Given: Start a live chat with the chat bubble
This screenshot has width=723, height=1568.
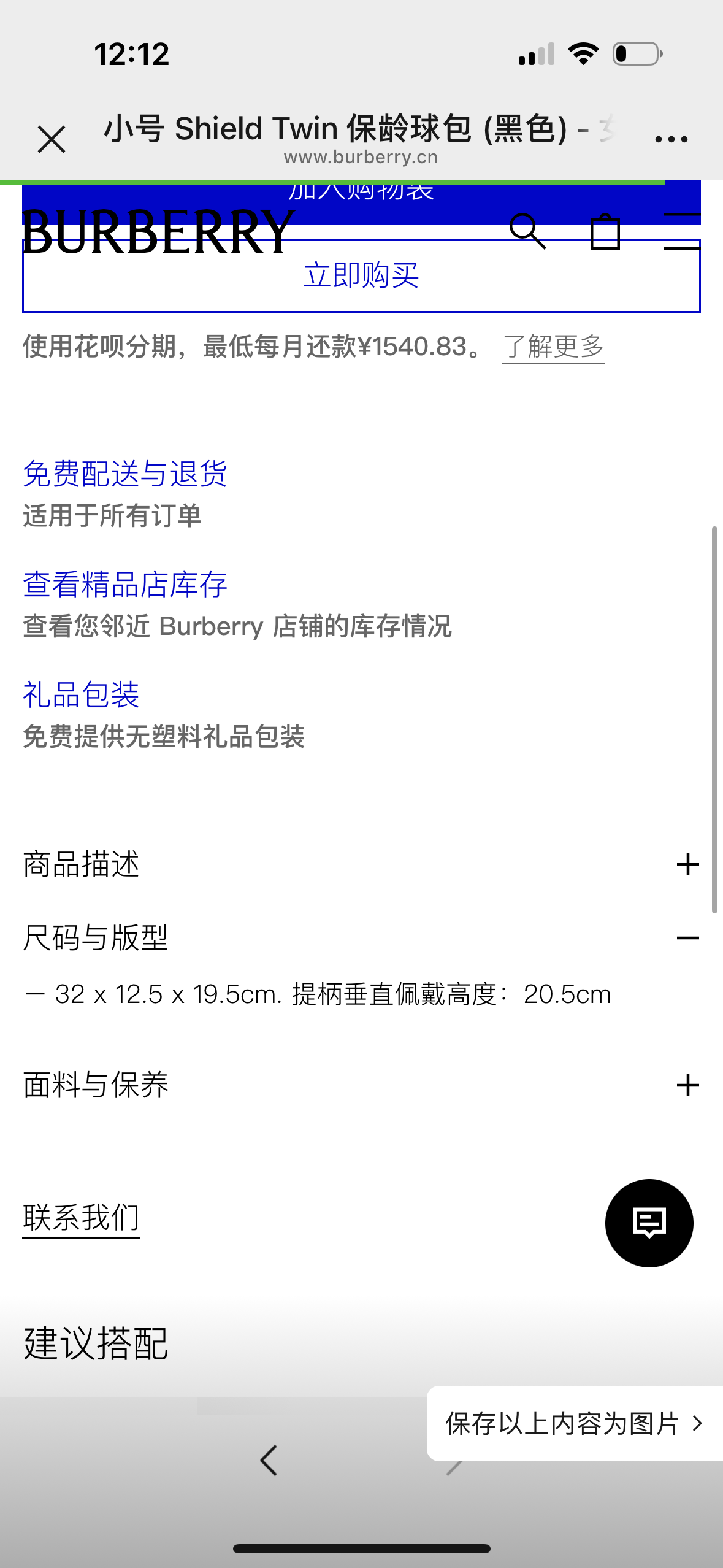Looking at the screenshot, I should coord(649,1223).
